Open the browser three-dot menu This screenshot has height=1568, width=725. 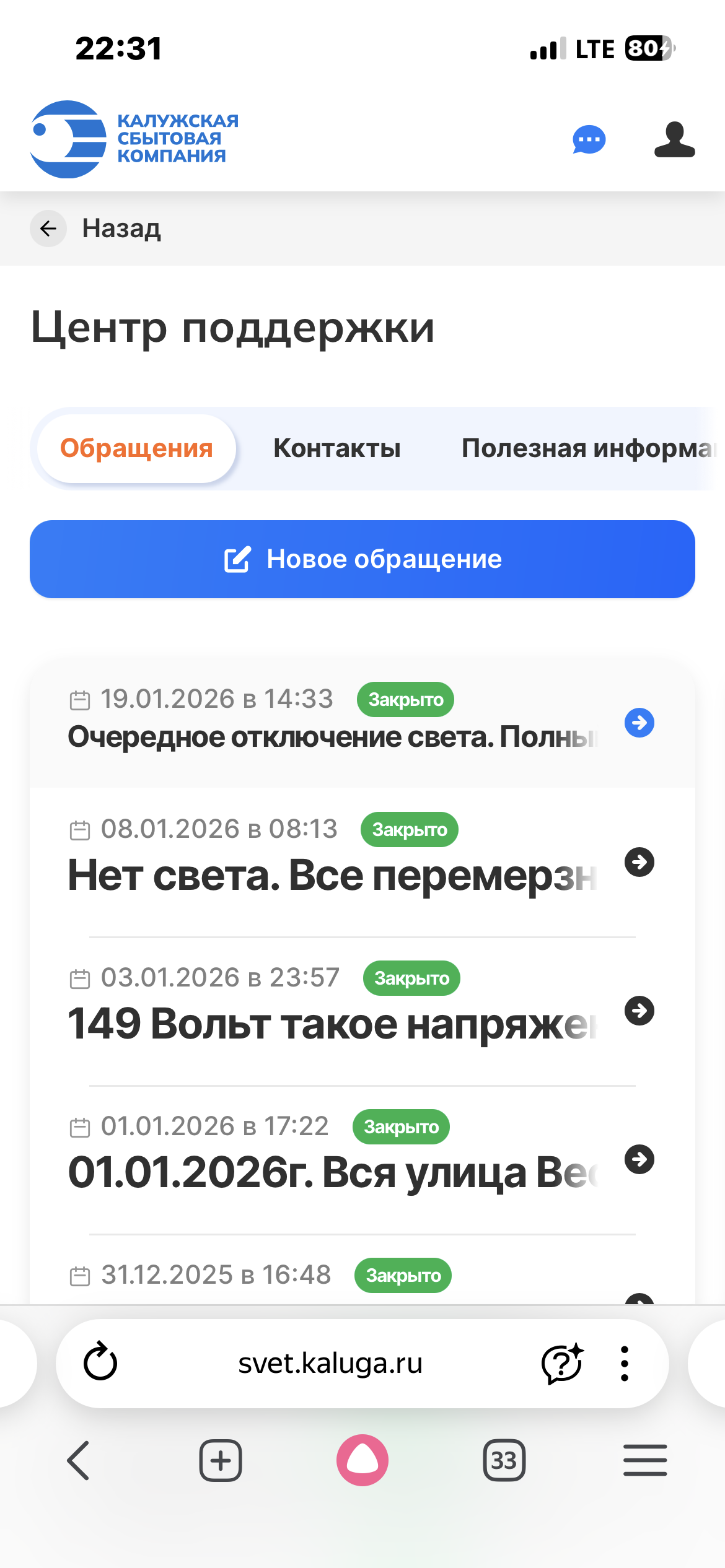click(625, 1363)
